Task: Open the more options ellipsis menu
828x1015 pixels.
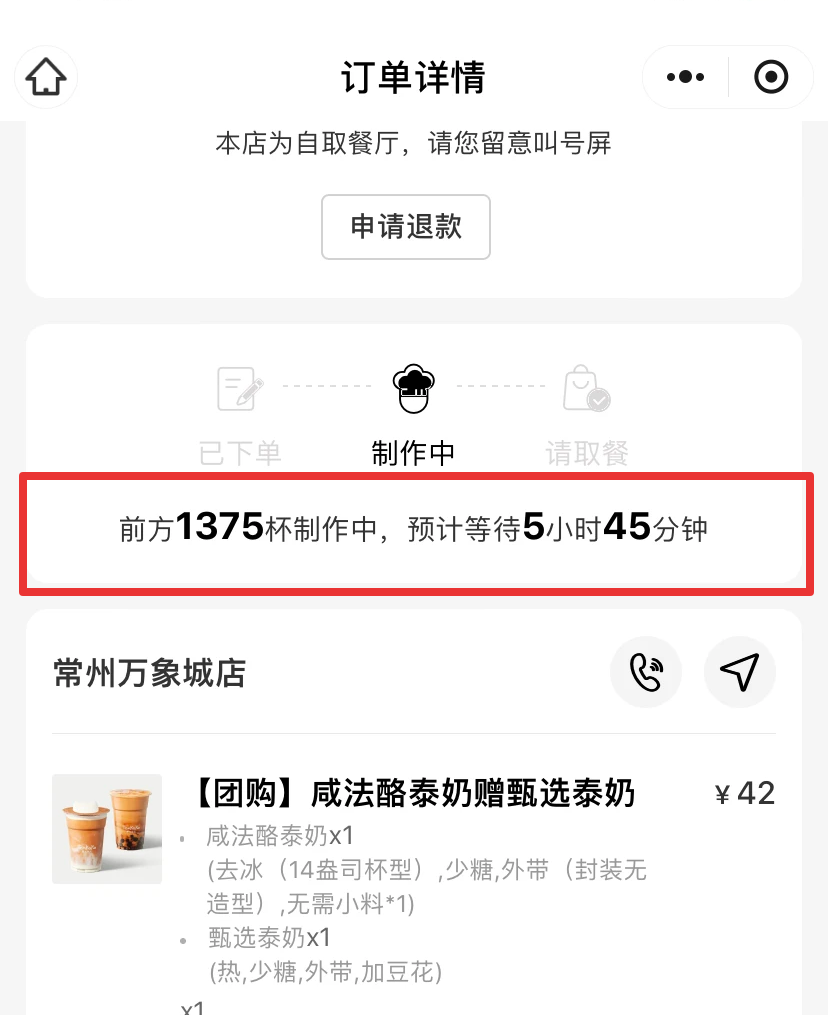Action: tap(684, 76)
